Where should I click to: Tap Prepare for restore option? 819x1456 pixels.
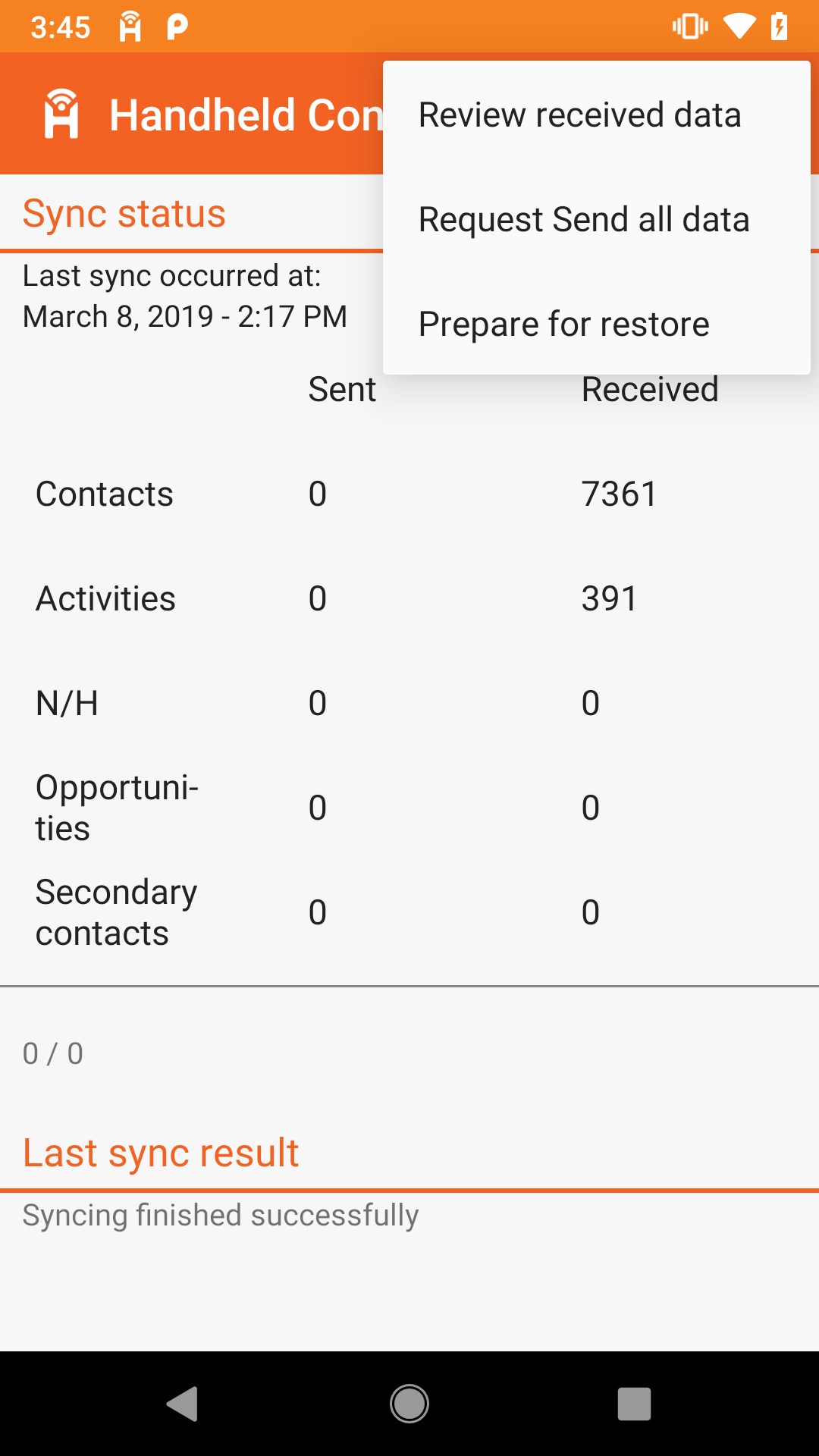pos(597,325)
